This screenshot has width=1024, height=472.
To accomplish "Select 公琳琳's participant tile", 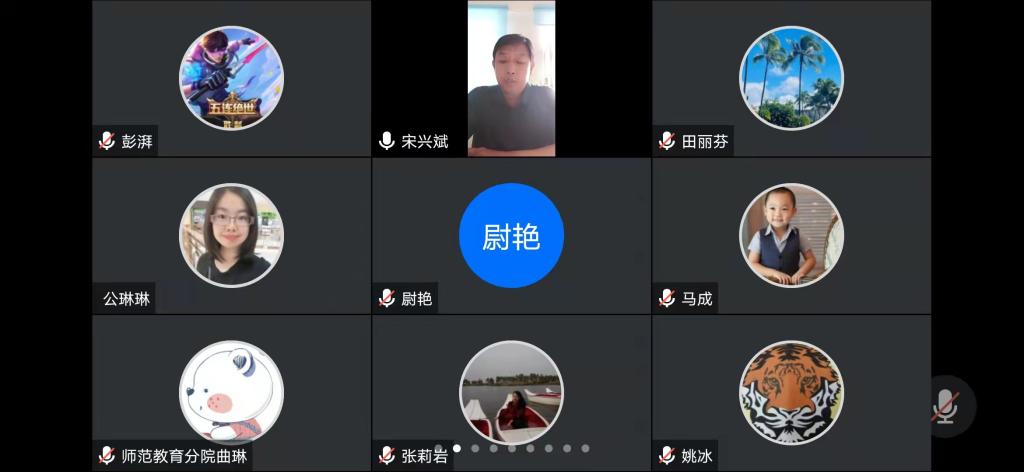I will [x=231, y=235].
